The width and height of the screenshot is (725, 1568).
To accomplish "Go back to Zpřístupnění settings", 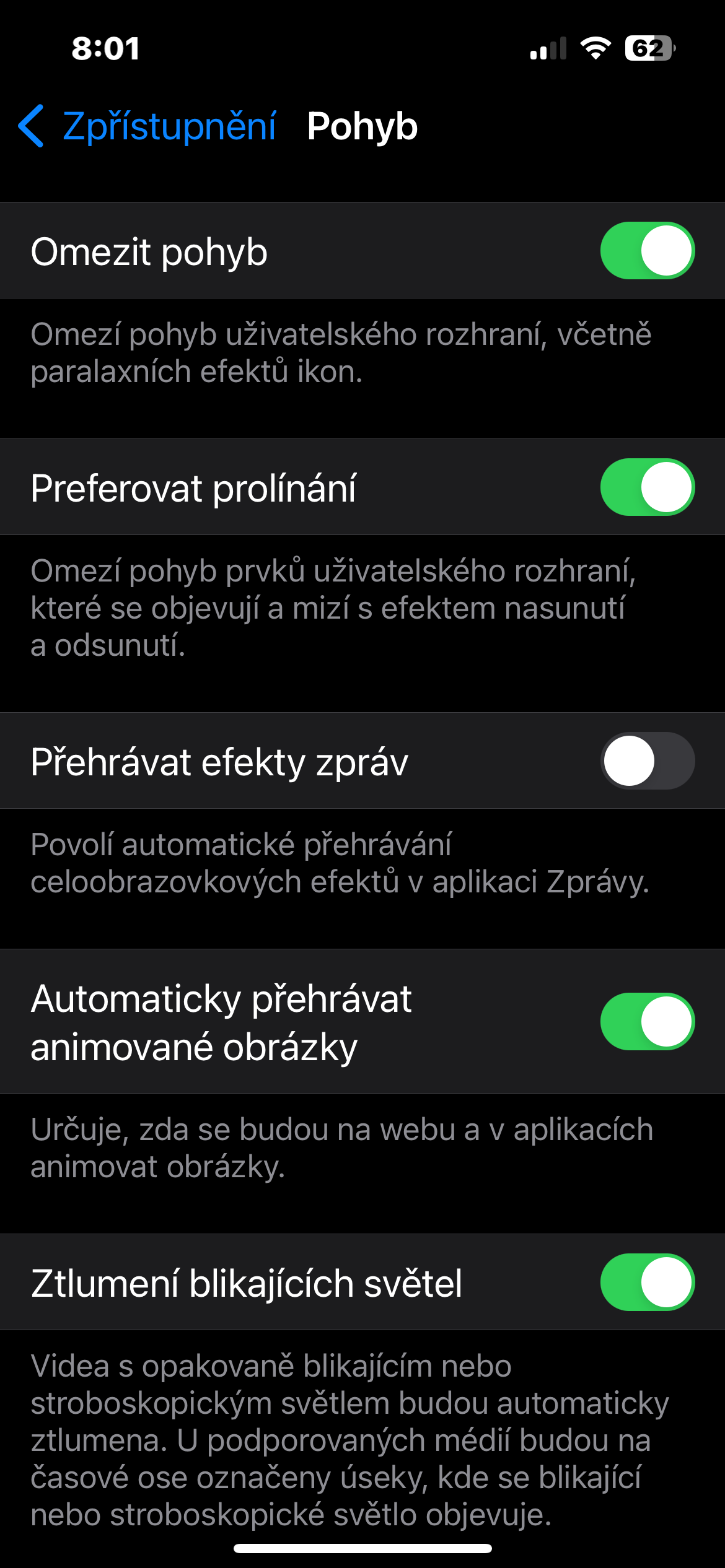I will [147, 126].
